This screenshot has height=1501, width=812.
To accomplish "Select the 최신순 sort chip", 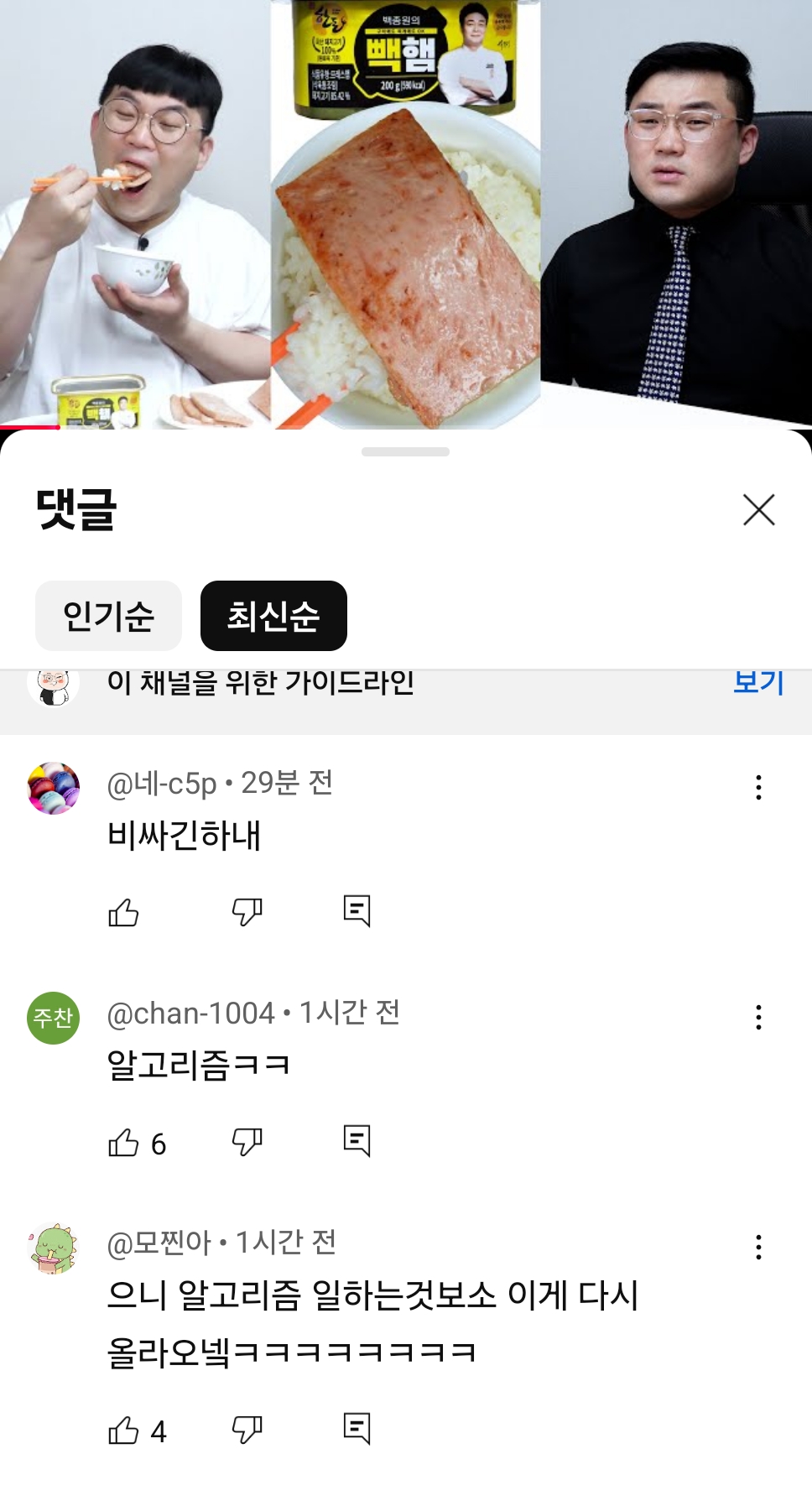I will [x=273, y=616].
